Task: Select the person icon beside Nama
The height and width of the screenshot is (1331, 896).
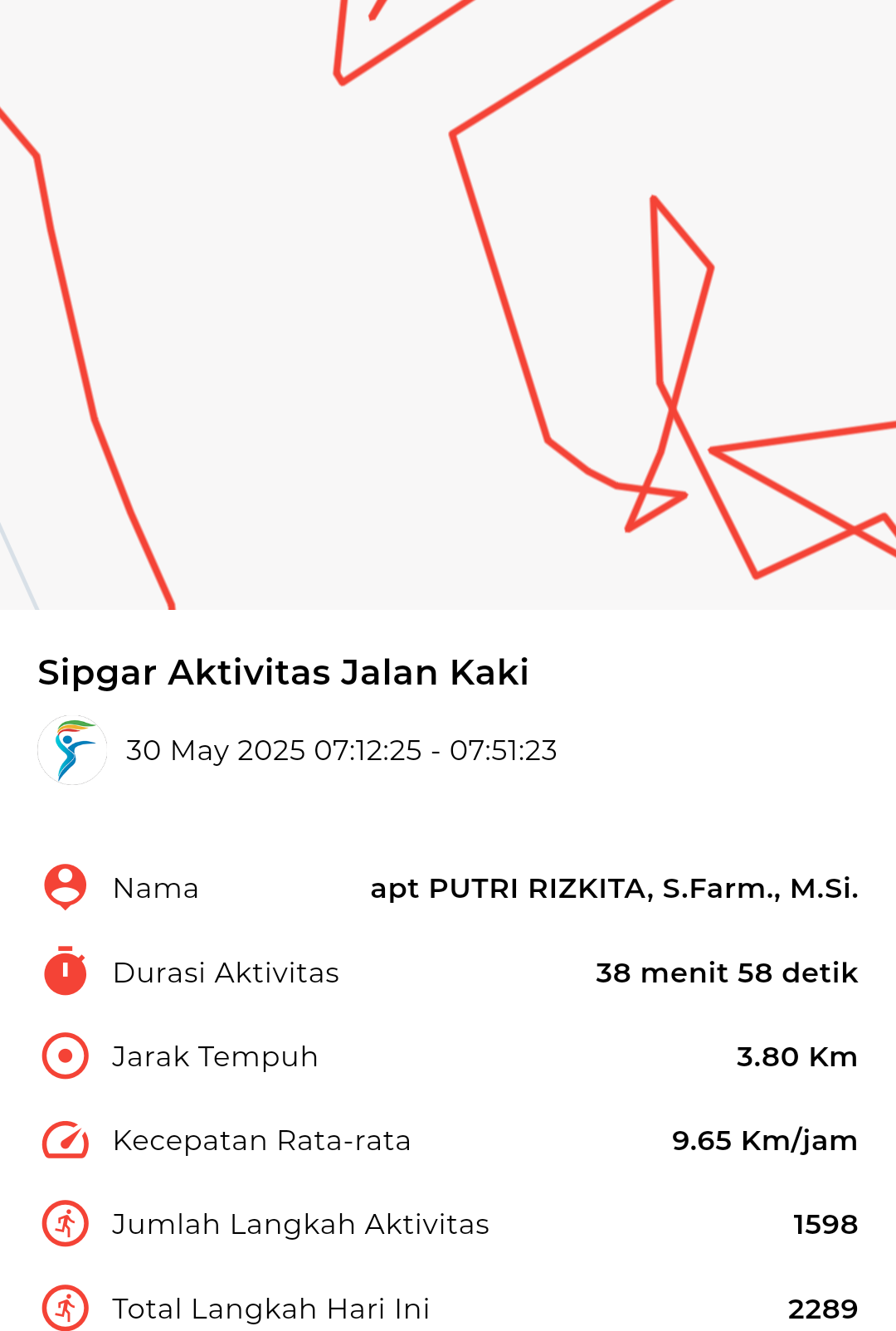Action: (x=64, y=888)
